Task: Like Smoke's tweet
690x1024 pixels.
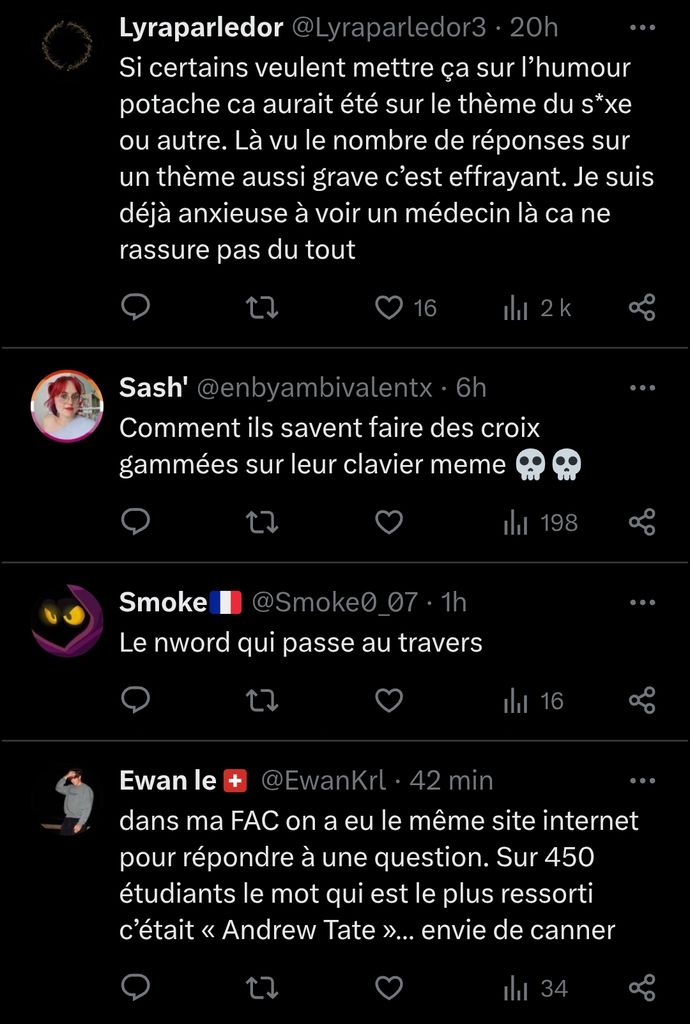Action: [x=388, y=701]
